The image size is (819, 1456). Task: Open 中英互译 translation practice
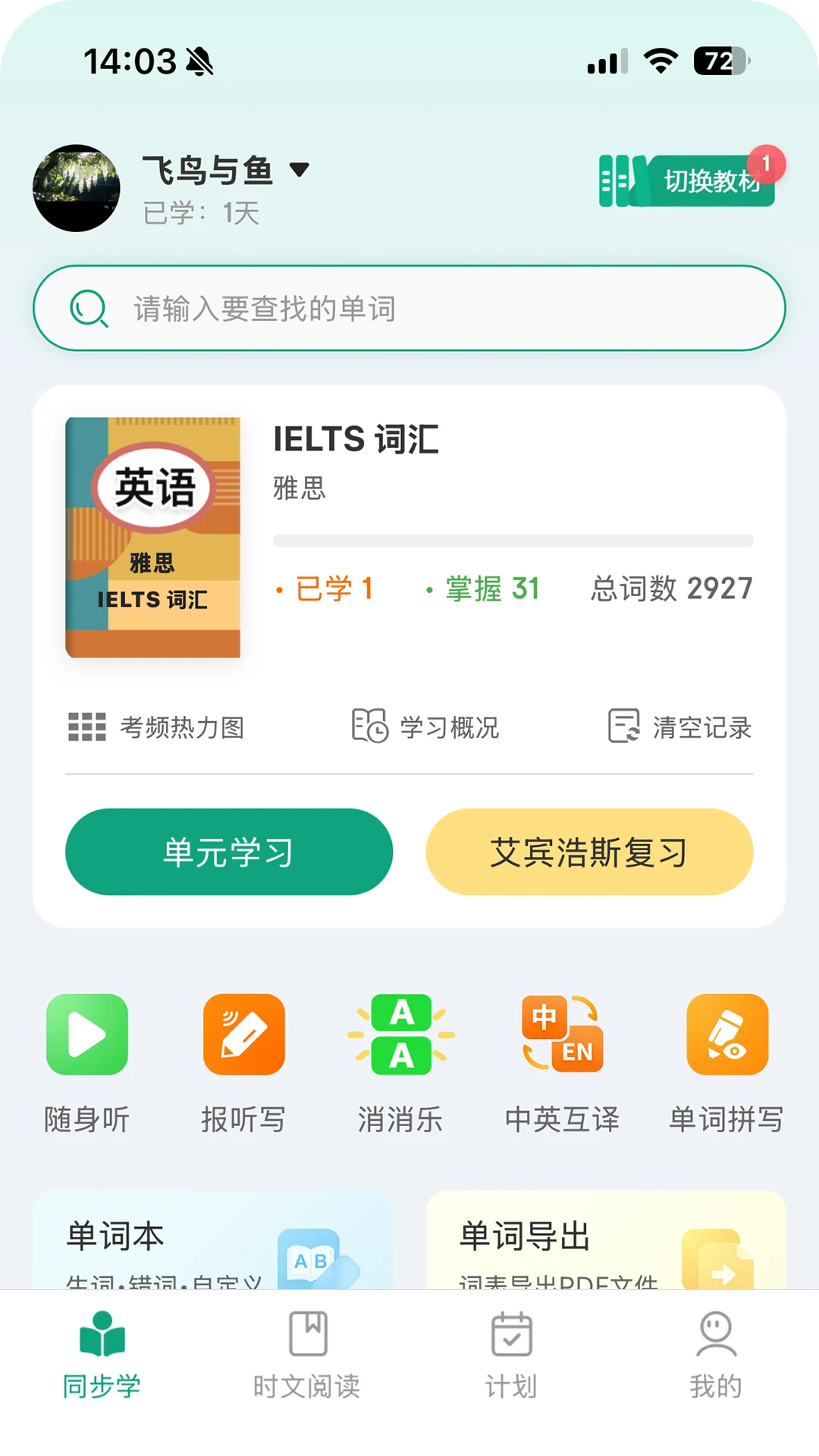(562, 1062)
